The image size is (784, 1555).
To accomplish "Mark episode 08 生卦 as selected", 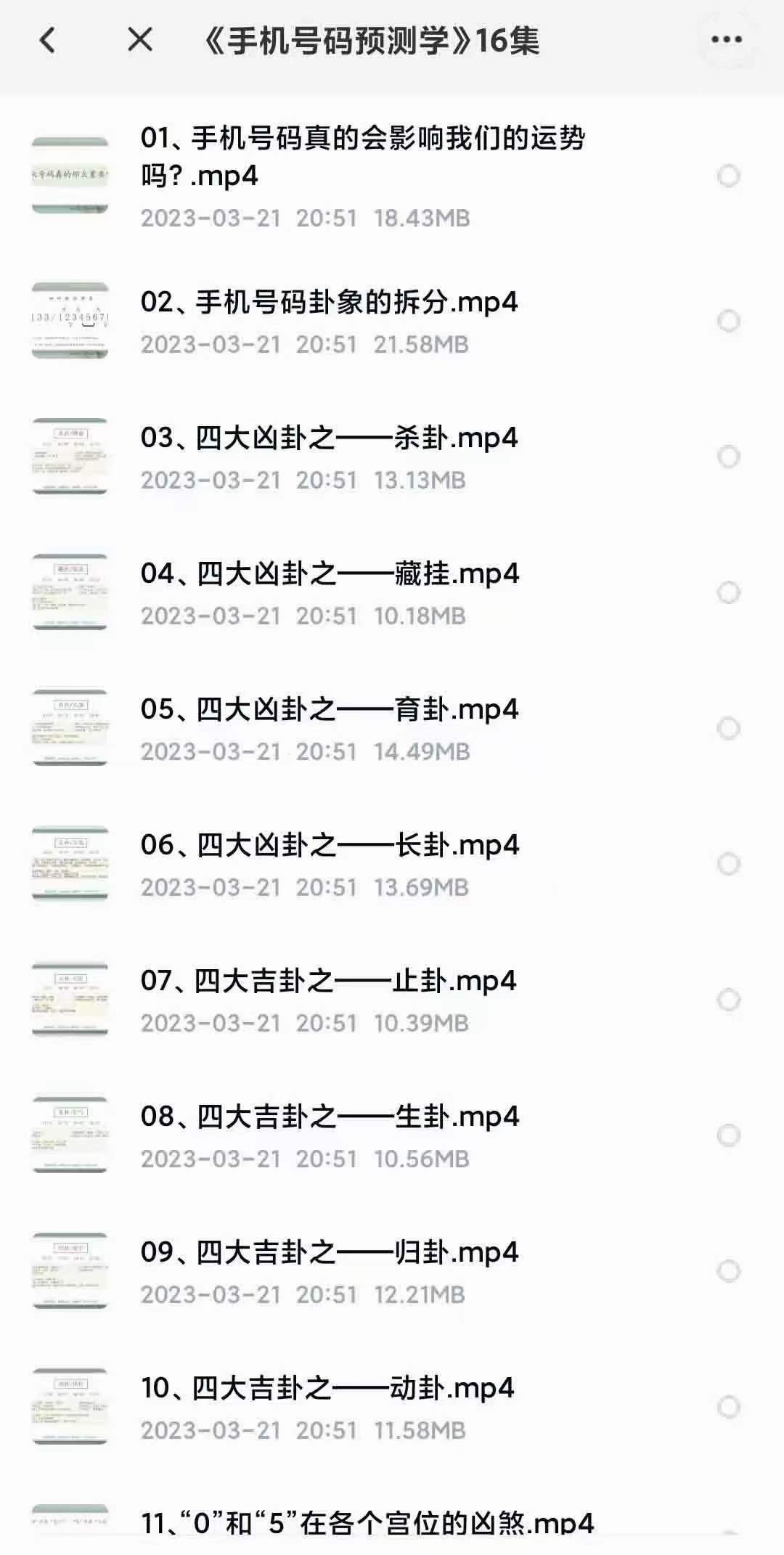I will [728, 1135].
